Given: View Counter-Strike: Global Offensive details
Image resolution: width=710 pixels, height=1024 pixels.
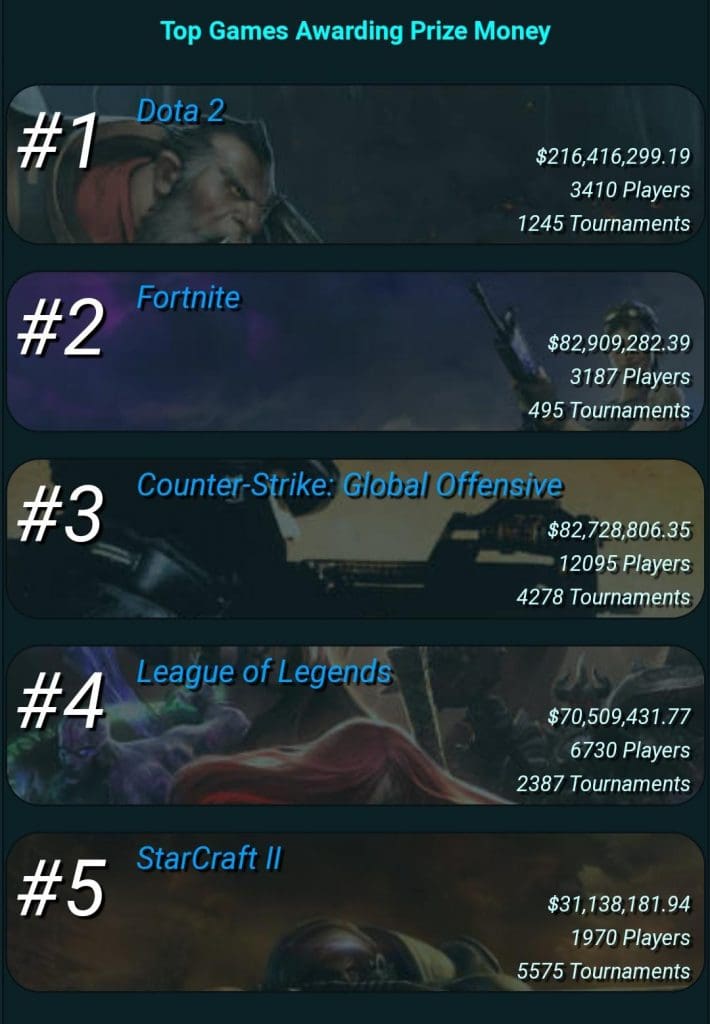Looking at the screenshot, I should tap(355, 538).
